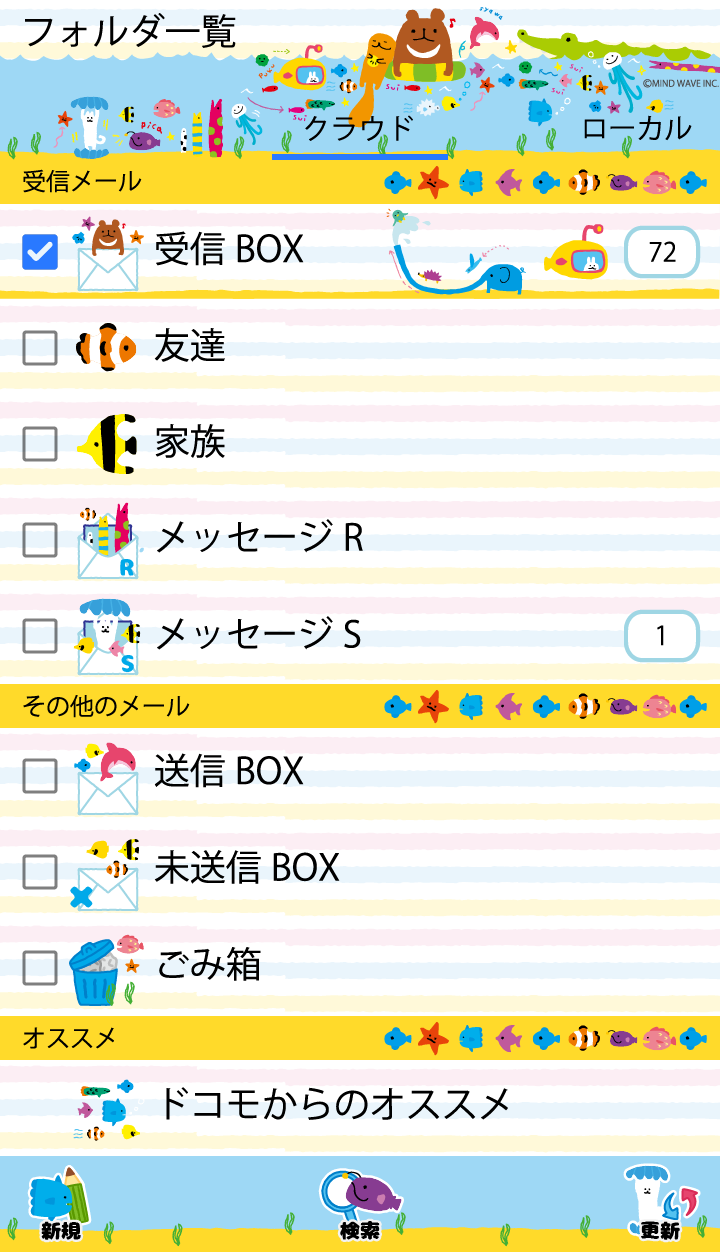Screen dimensions: 720x1252
Task: Open the 友達 folder
Action: [x=190, y=347]
